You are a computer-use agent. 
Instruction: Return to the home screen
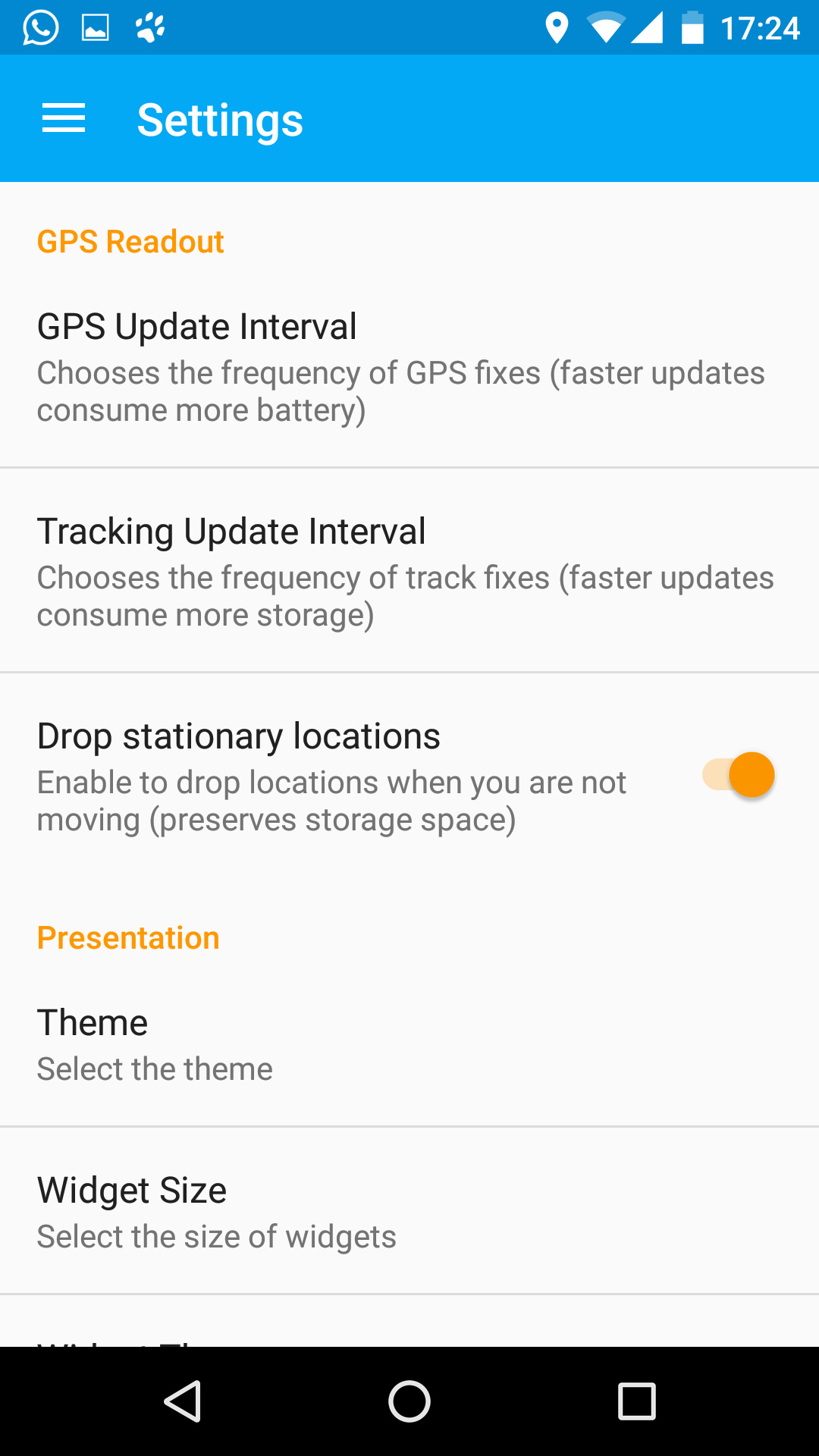tap(409, 1401)
